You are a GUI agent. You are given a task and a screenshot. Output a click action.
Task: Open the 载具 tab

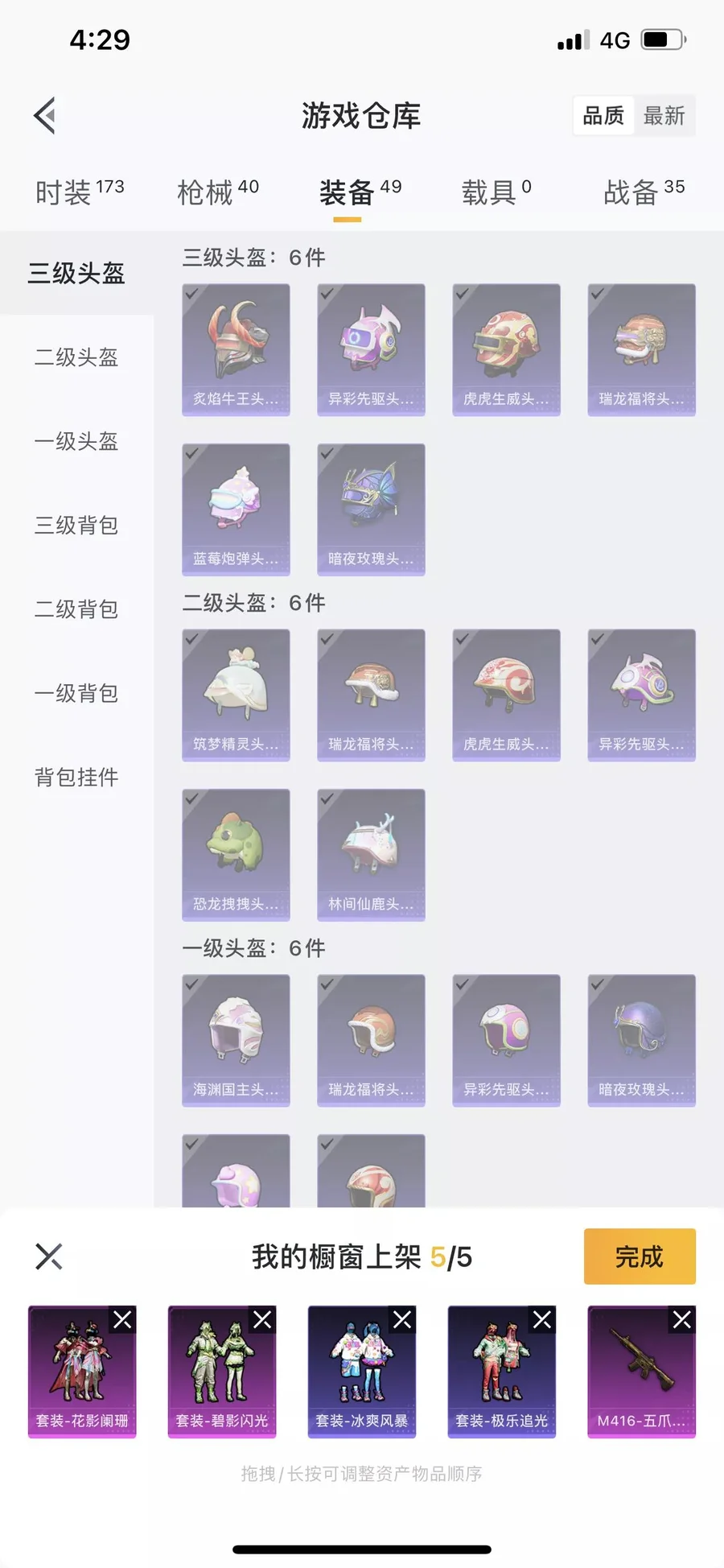(x=496, y=192)
